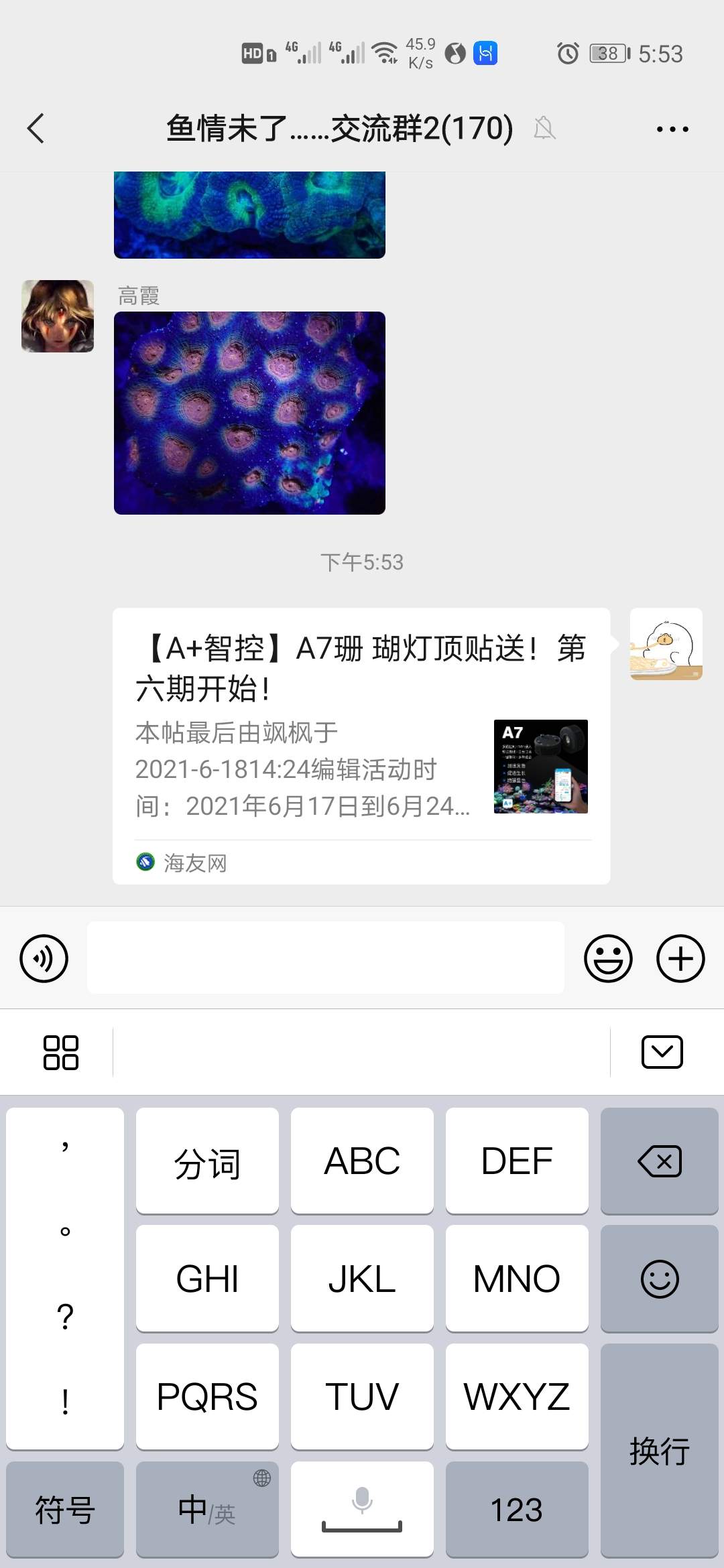Hide the on-screen keyboard
Viewport: 724px width, 1568px height.
click(x=662, y=1052)
